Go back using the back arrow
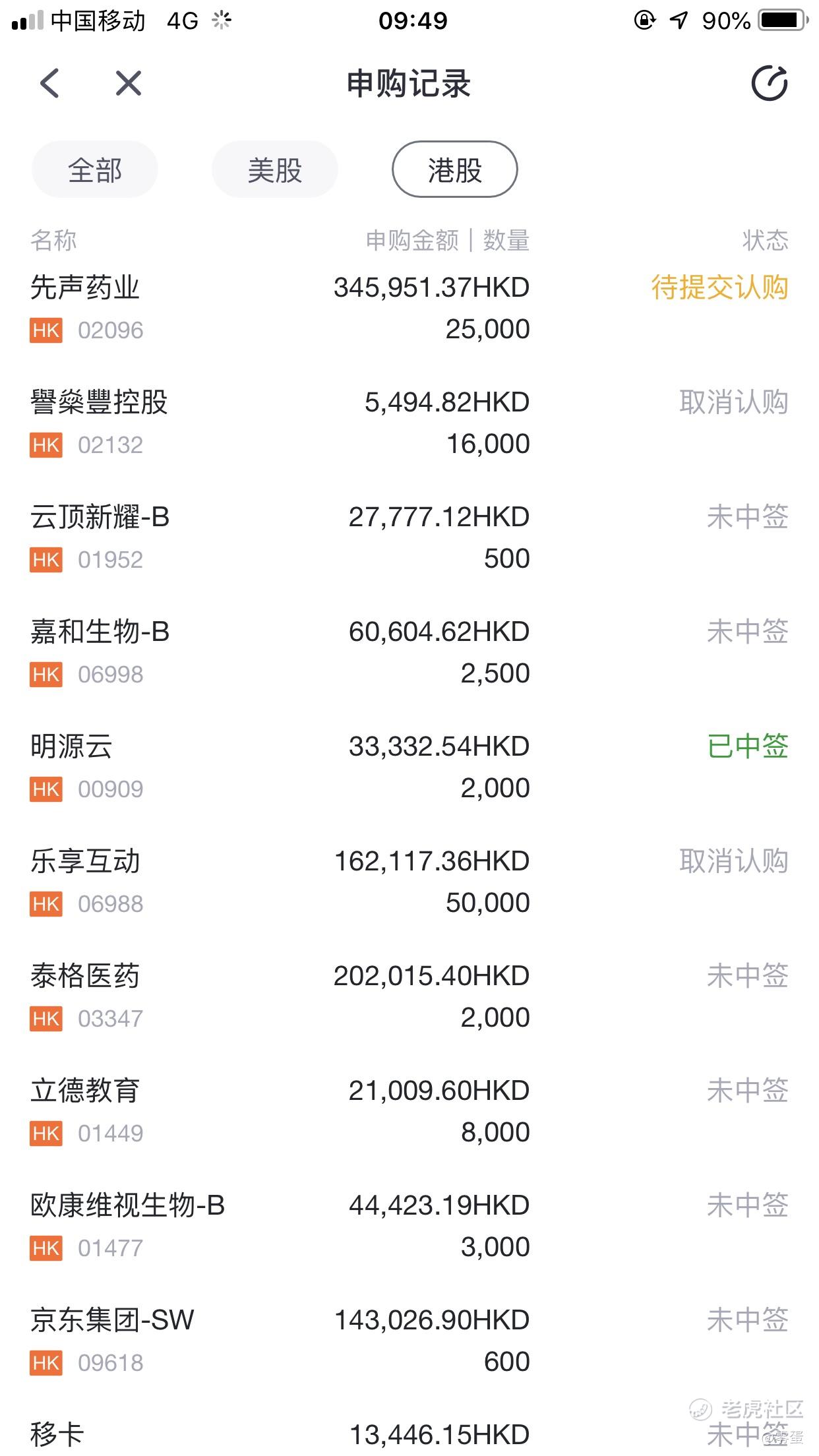 50,84
